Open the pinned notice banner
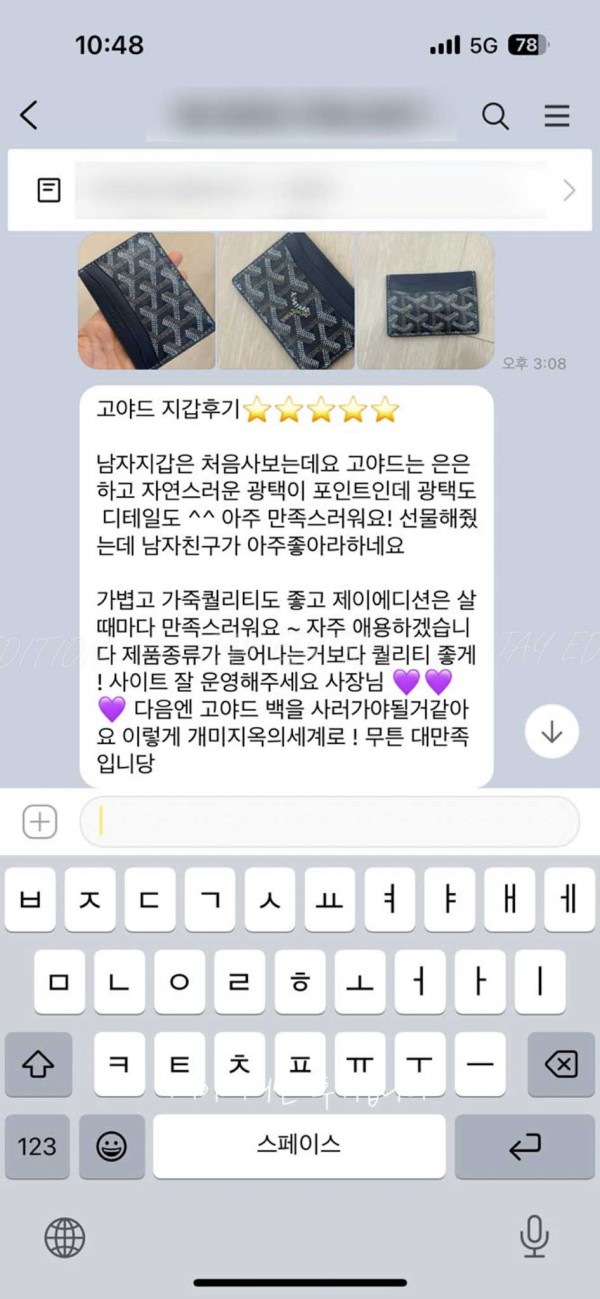This screenshot has width=600, height=1299. pyautogui.click(x=300, y=190)
